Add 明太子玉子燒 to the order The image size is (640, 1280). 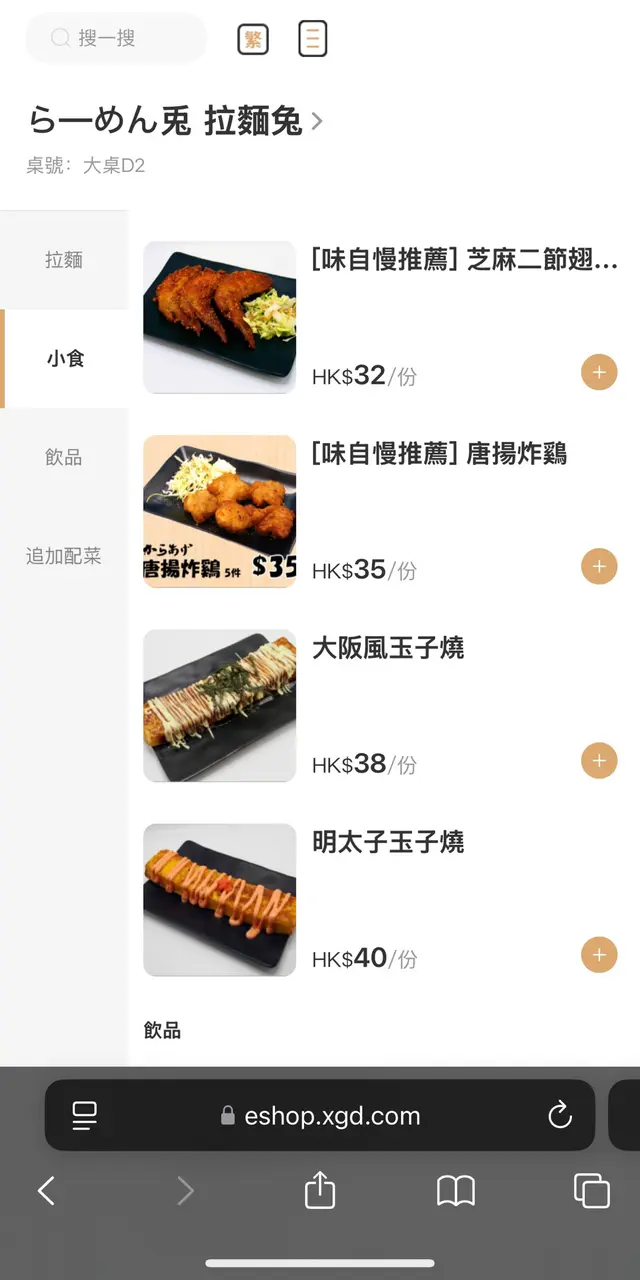[599, 955]
